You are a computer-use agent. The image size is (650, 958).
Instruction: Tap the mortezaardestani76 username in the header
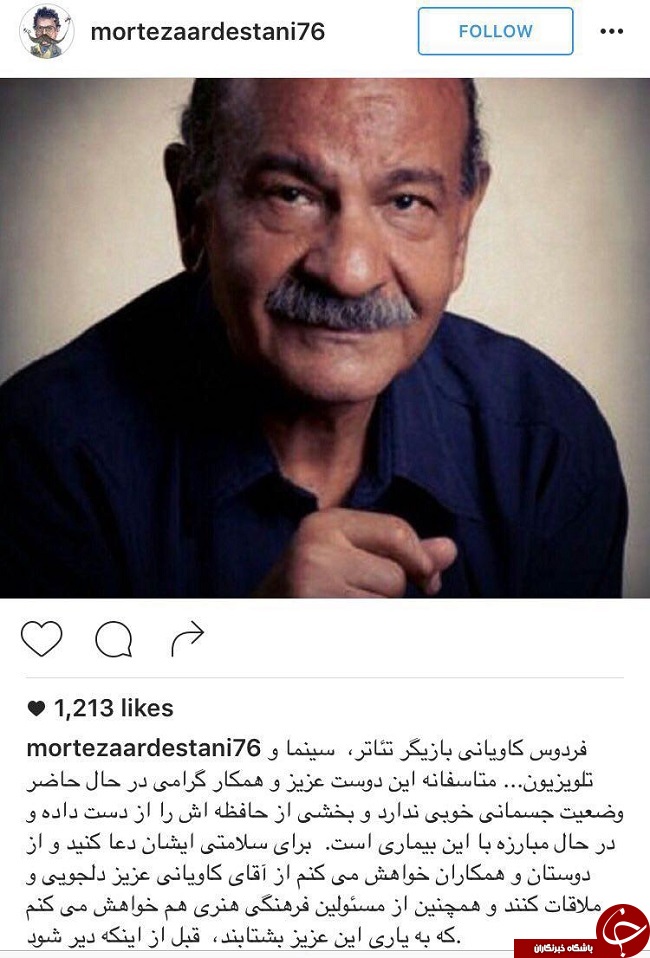click(208, 31)
